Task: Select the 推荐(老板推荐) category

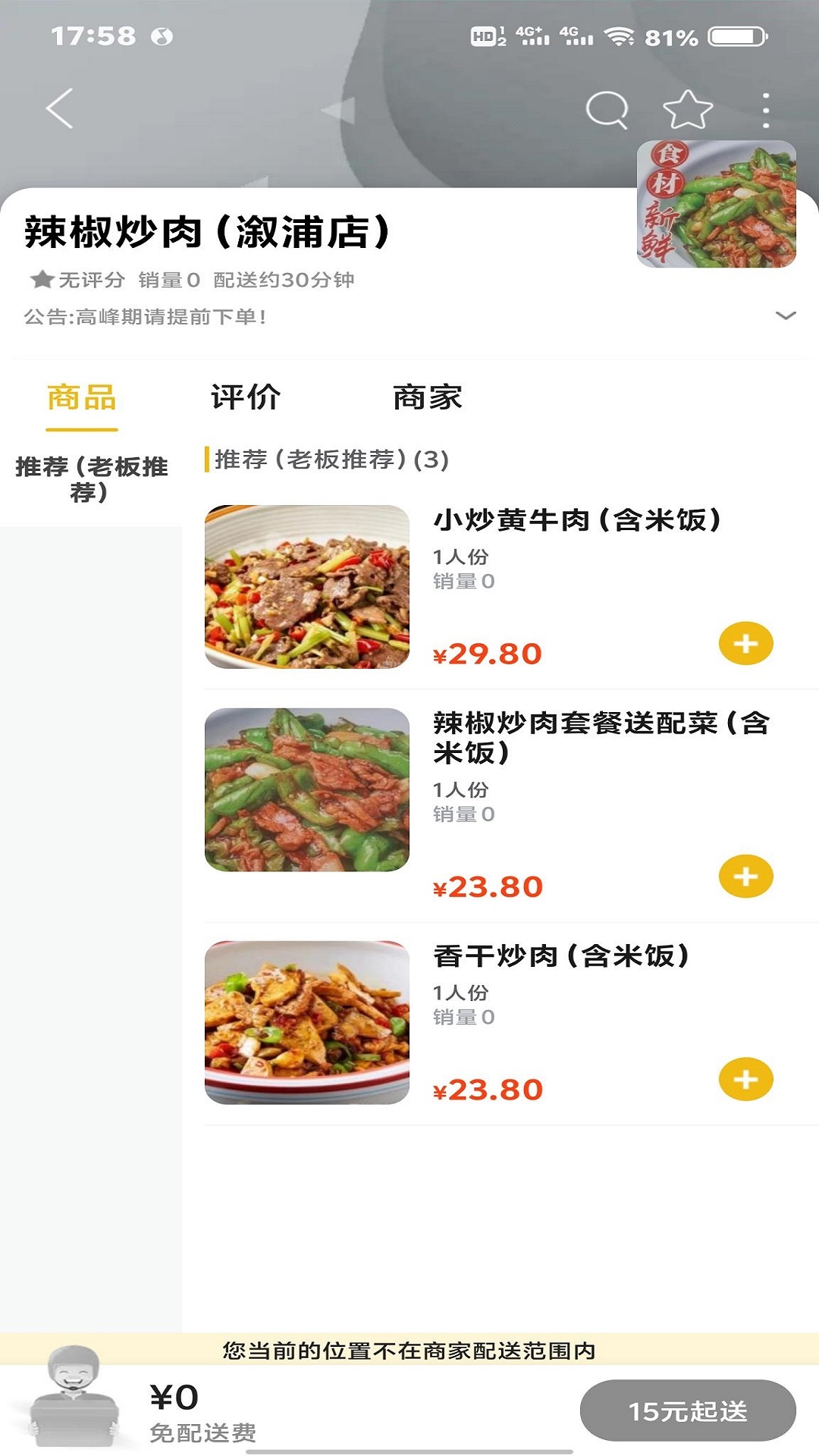Action: click(91, 479)
